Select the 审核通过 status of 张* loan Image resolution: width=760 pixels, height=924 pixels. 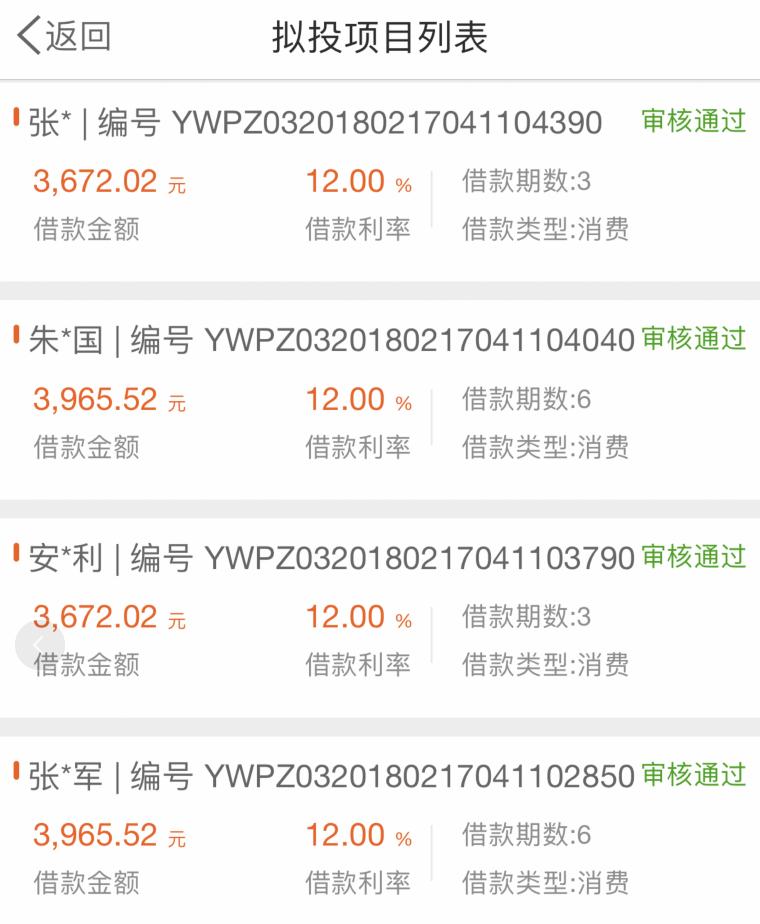[x=694, y=120]
